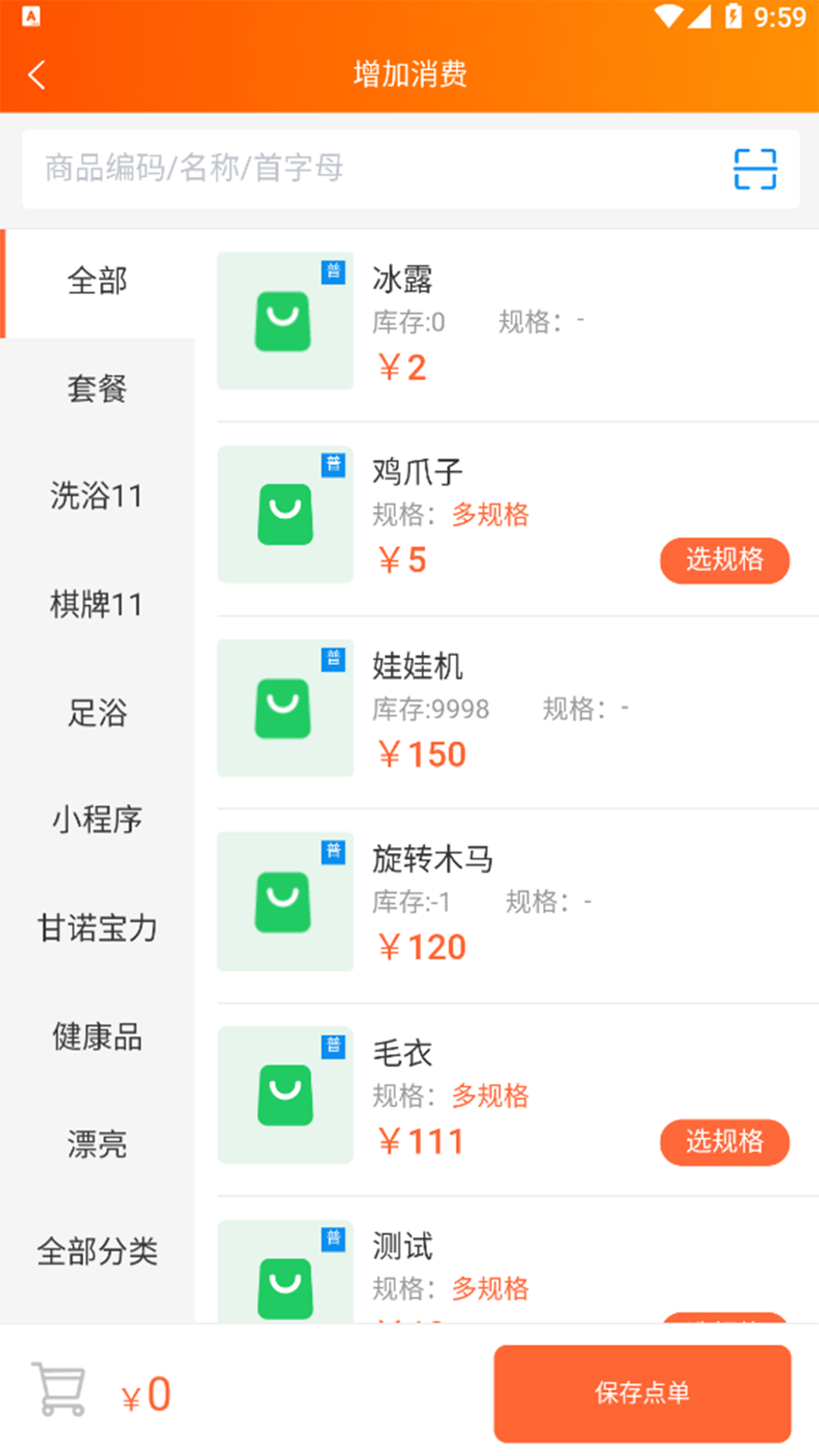Tap the 毛衣 product thumbnail icon
Screen dimensions: 819x1456
tap(285, 1095)
